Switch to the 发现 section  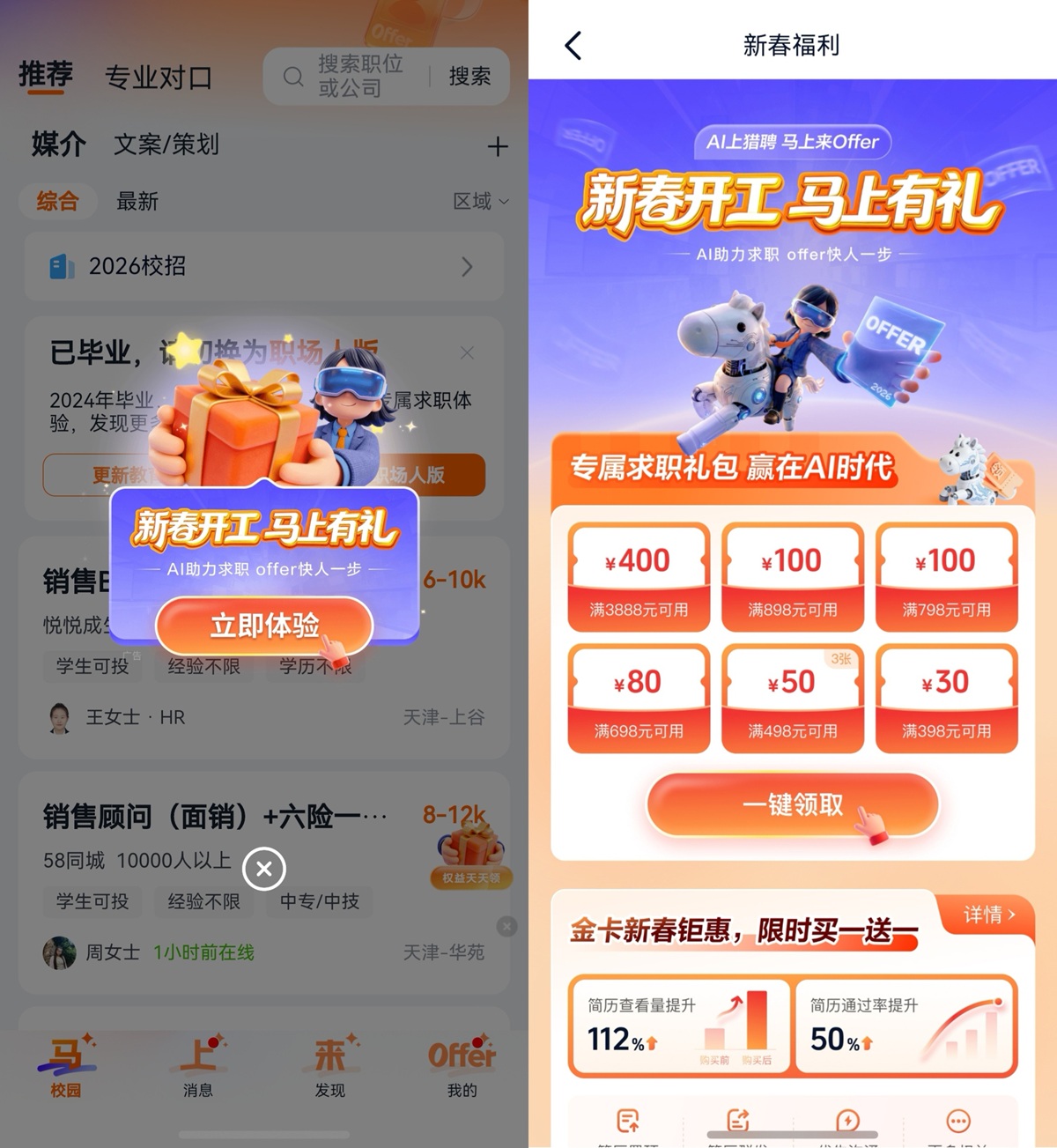(329, 1066)
